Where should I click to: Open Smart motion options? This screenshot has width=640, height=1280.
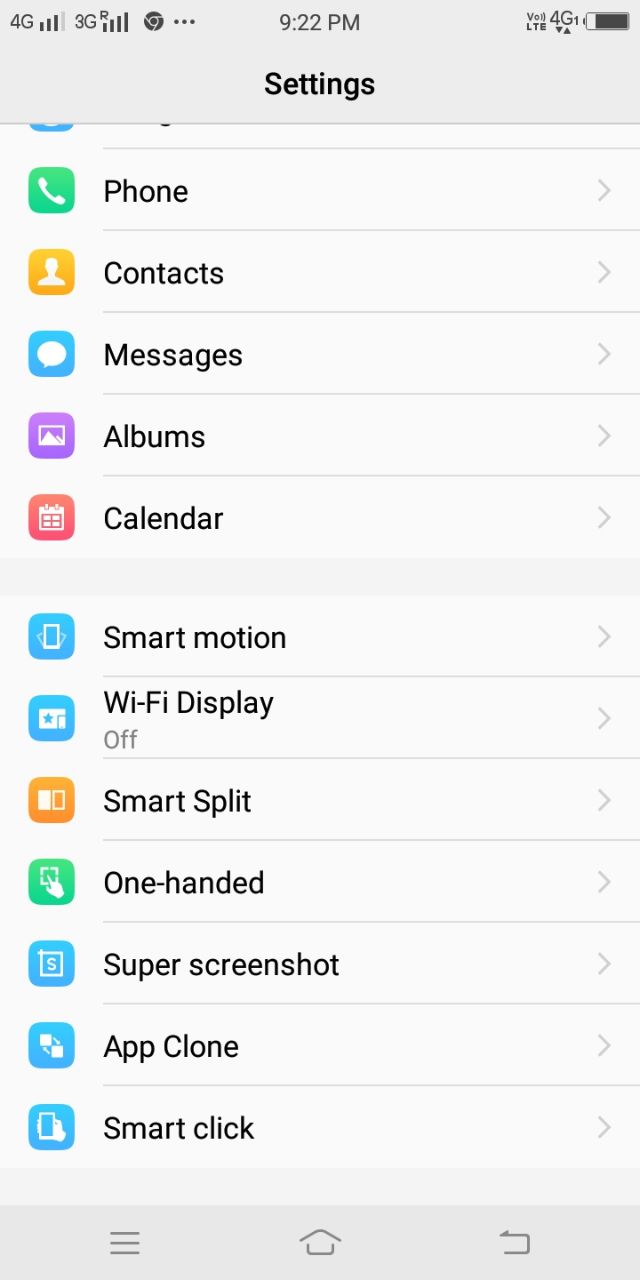(x=320, y=637)
